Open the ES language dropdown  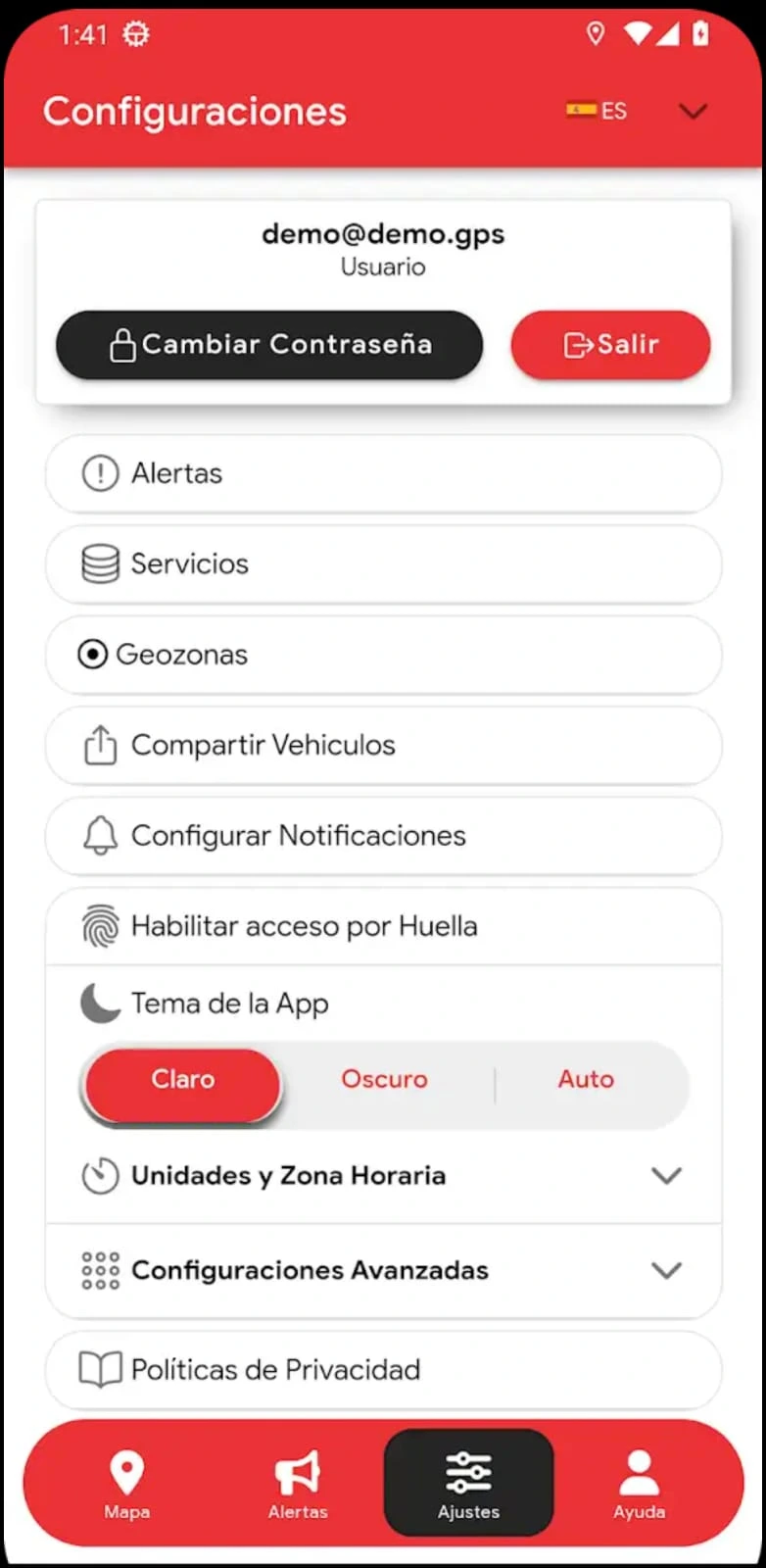pos(637,111)
